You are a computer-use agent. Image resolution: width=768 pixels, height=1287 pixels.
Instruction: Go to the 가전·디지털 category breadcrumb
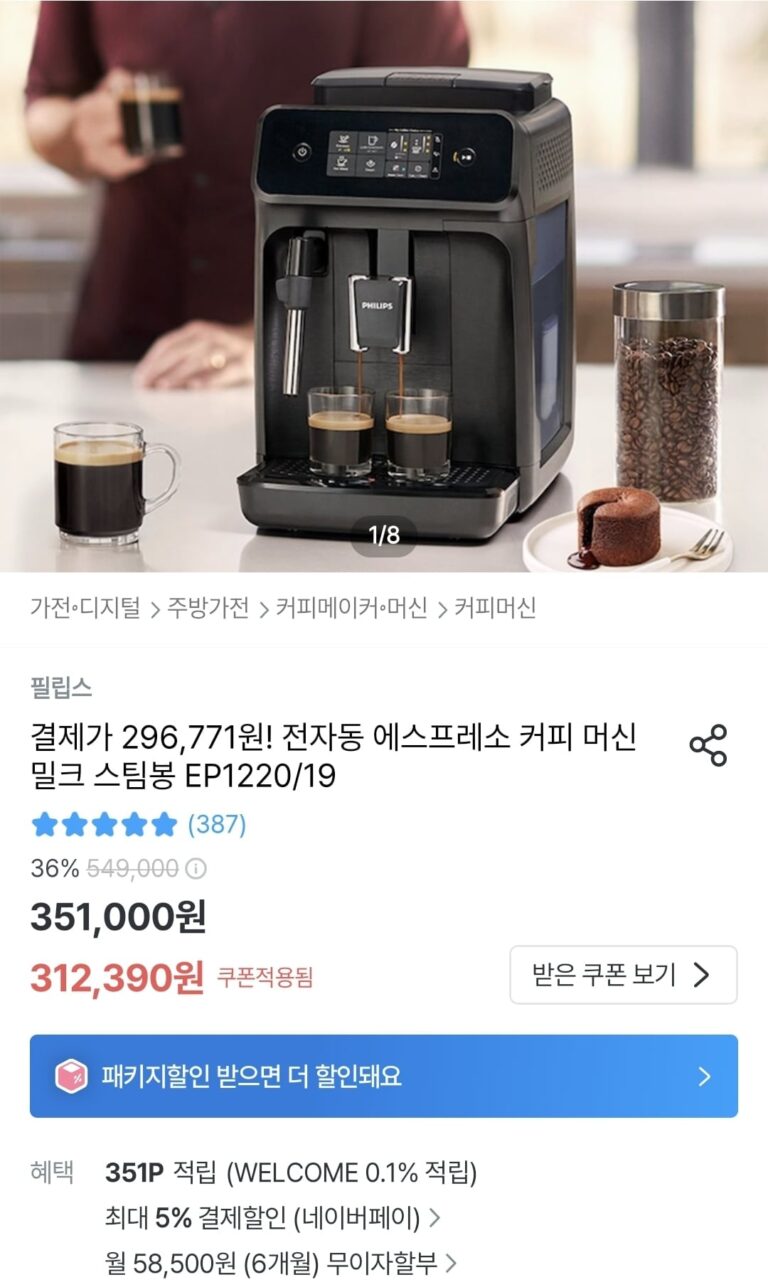click(85, 607)
